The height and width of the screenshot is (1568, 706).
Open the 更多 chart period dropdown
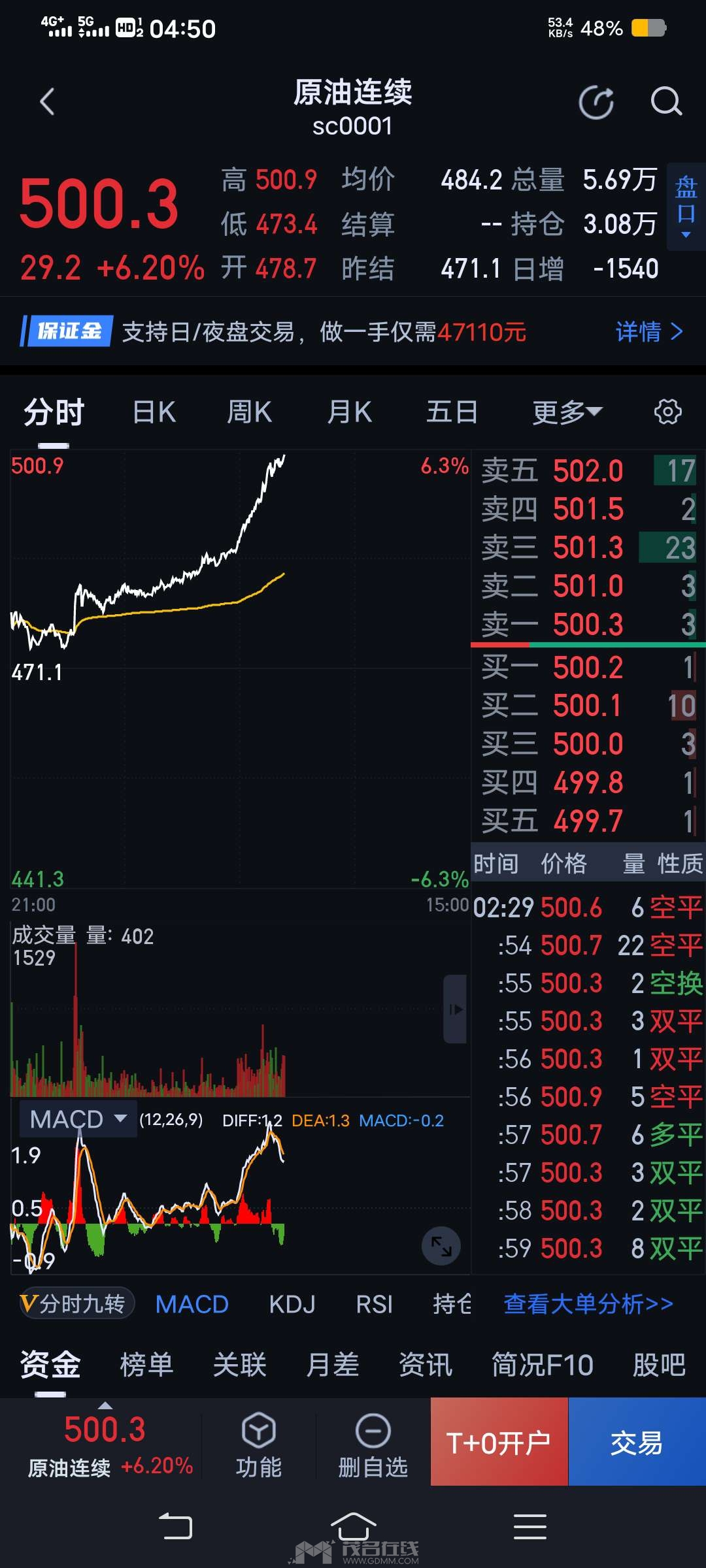(567, 412)
